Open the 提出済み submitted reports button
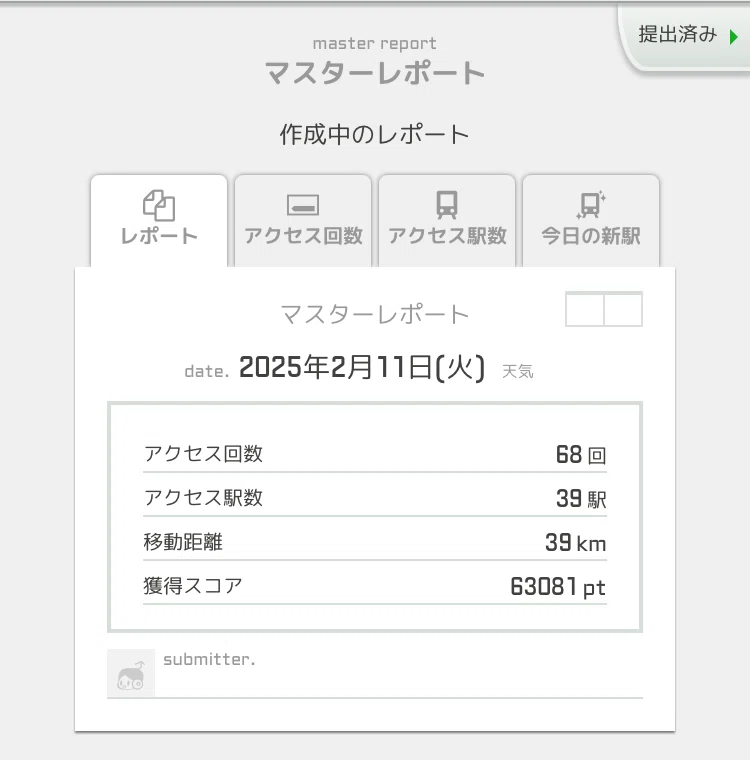 pos(686,36)
